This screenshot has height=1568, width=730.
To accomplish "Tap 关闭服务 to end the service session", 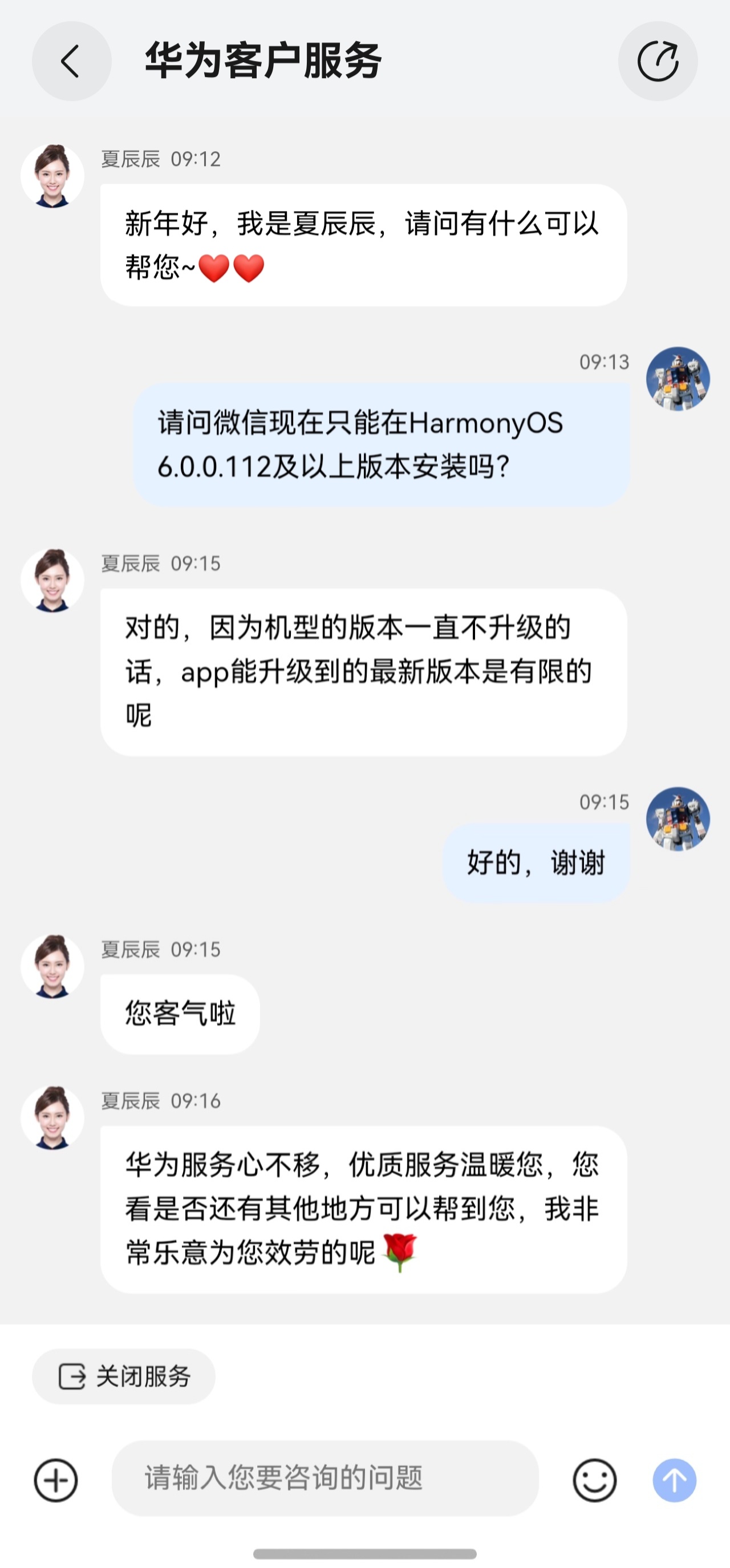I will pos(124,1376).
